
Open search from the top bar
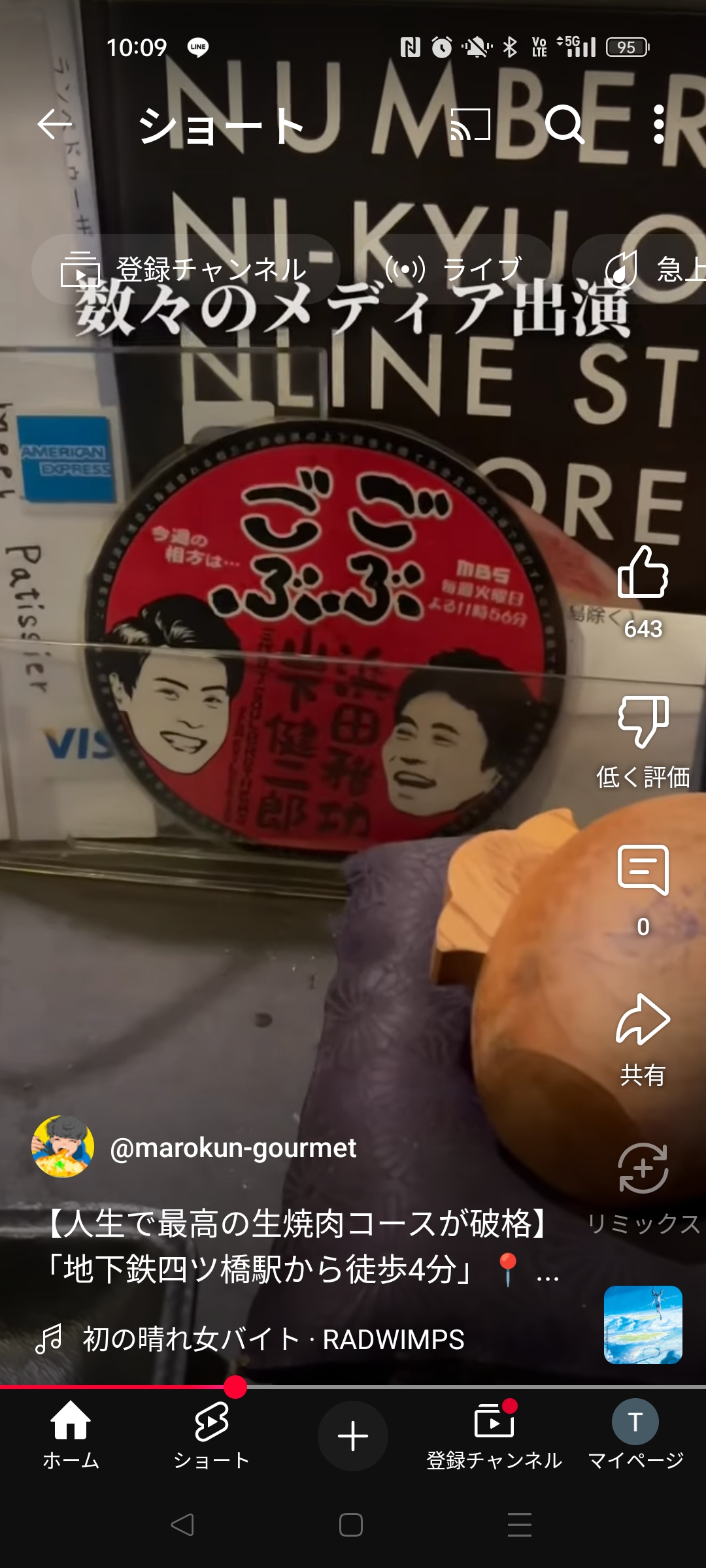click(565, 124)
